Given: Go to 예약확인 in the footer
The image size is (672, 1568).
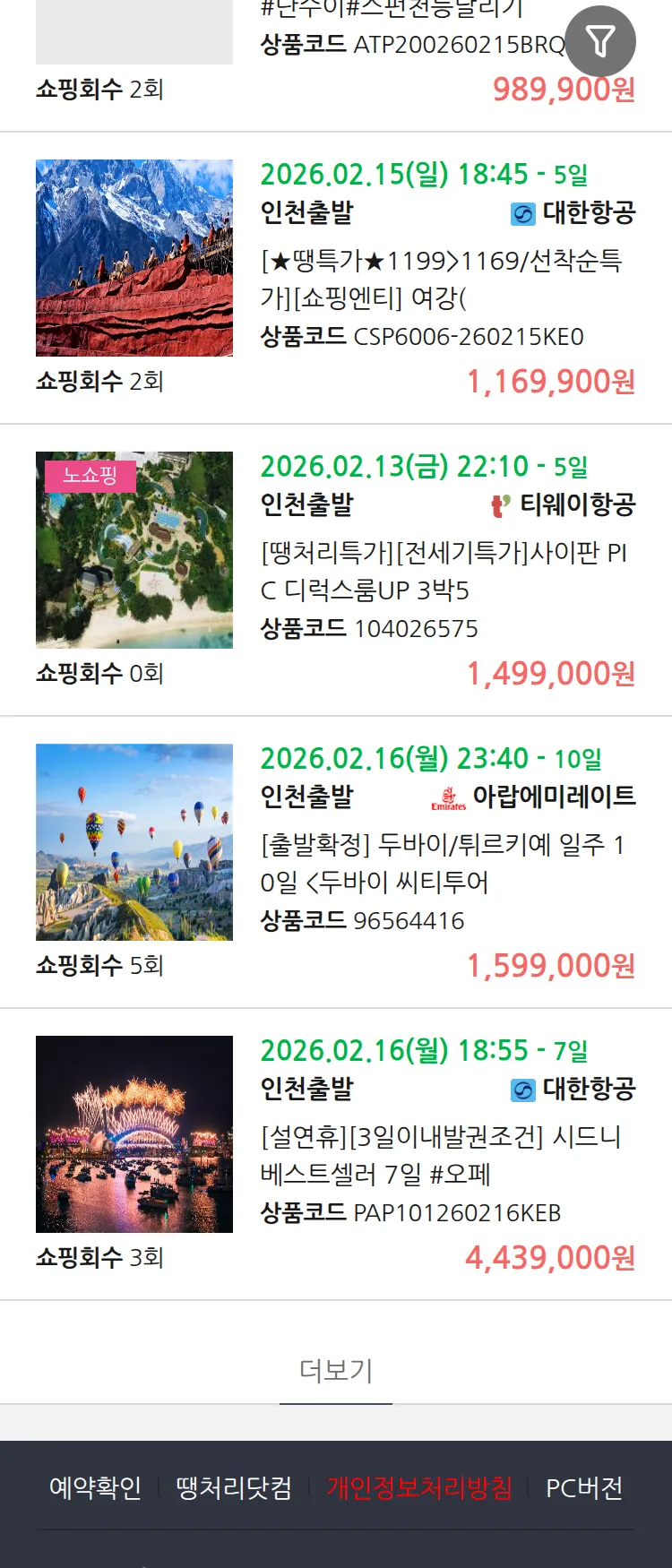Looking at the screenshot, I should 95,1488.
